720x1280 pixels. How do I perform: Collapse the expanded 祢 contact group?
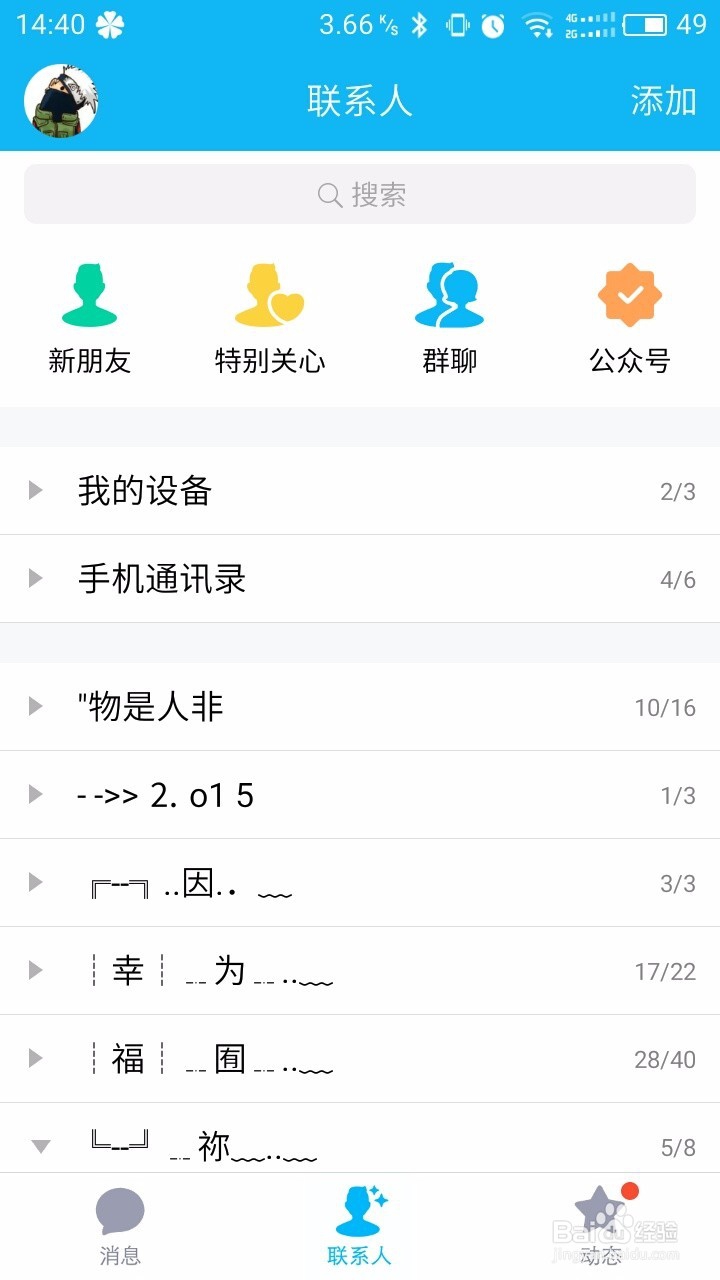click(360, 1138)
